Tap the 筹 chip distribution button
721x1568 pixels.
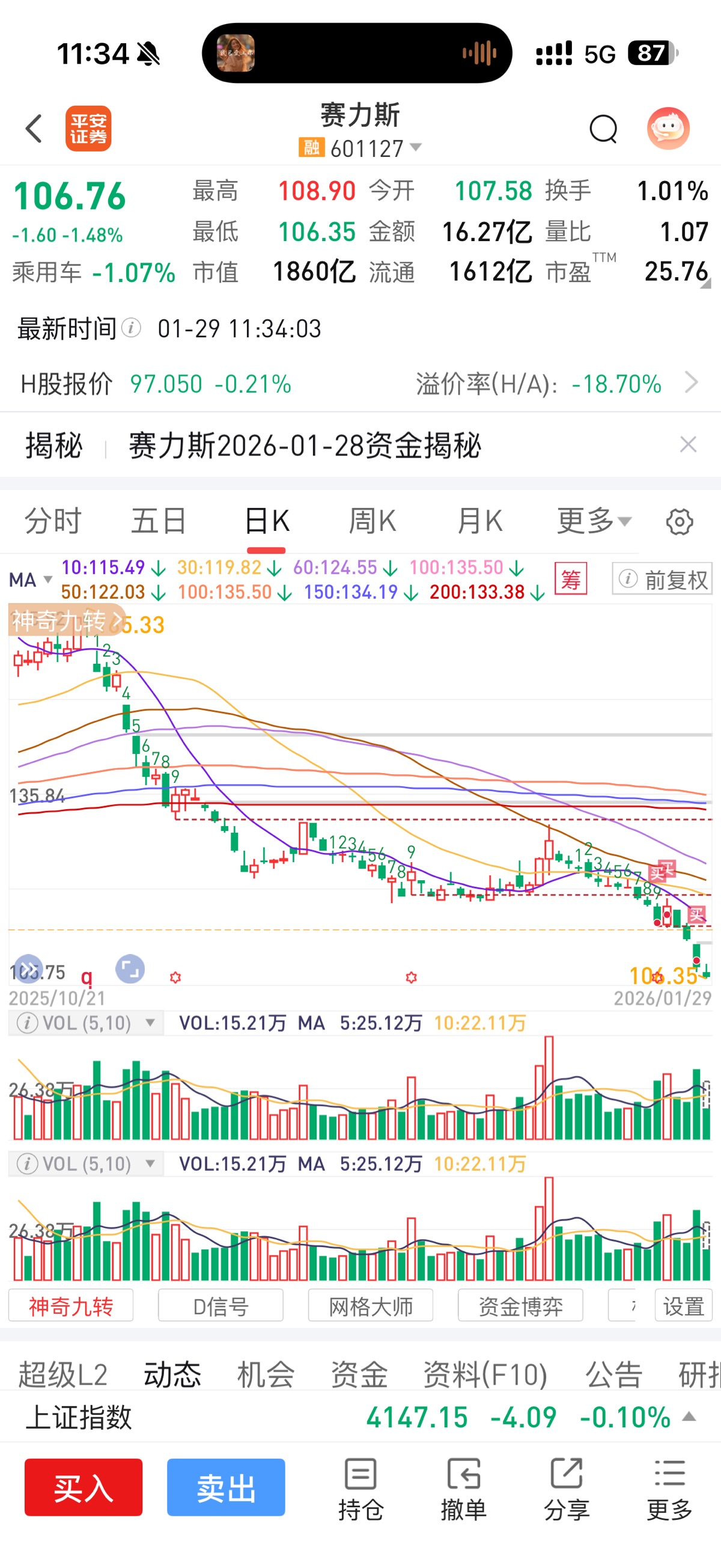tap(571, 579)
